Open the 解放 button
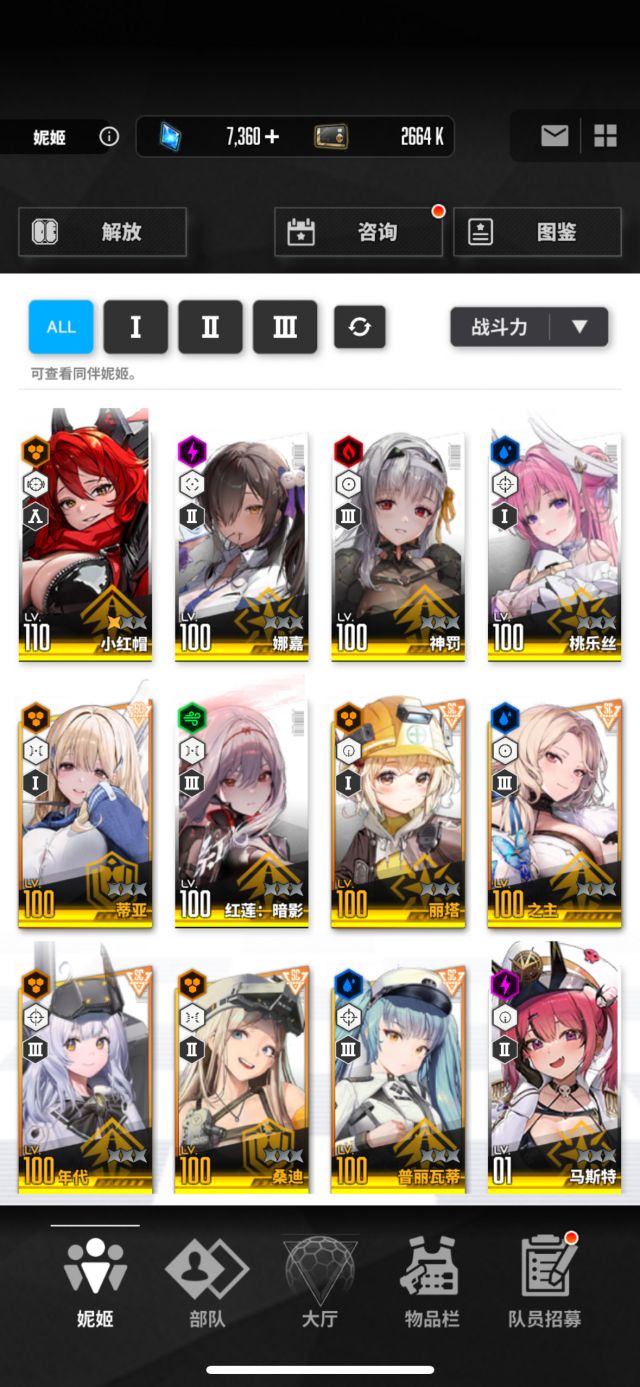This screenshot has width=640, height=1387. [102, 232]
